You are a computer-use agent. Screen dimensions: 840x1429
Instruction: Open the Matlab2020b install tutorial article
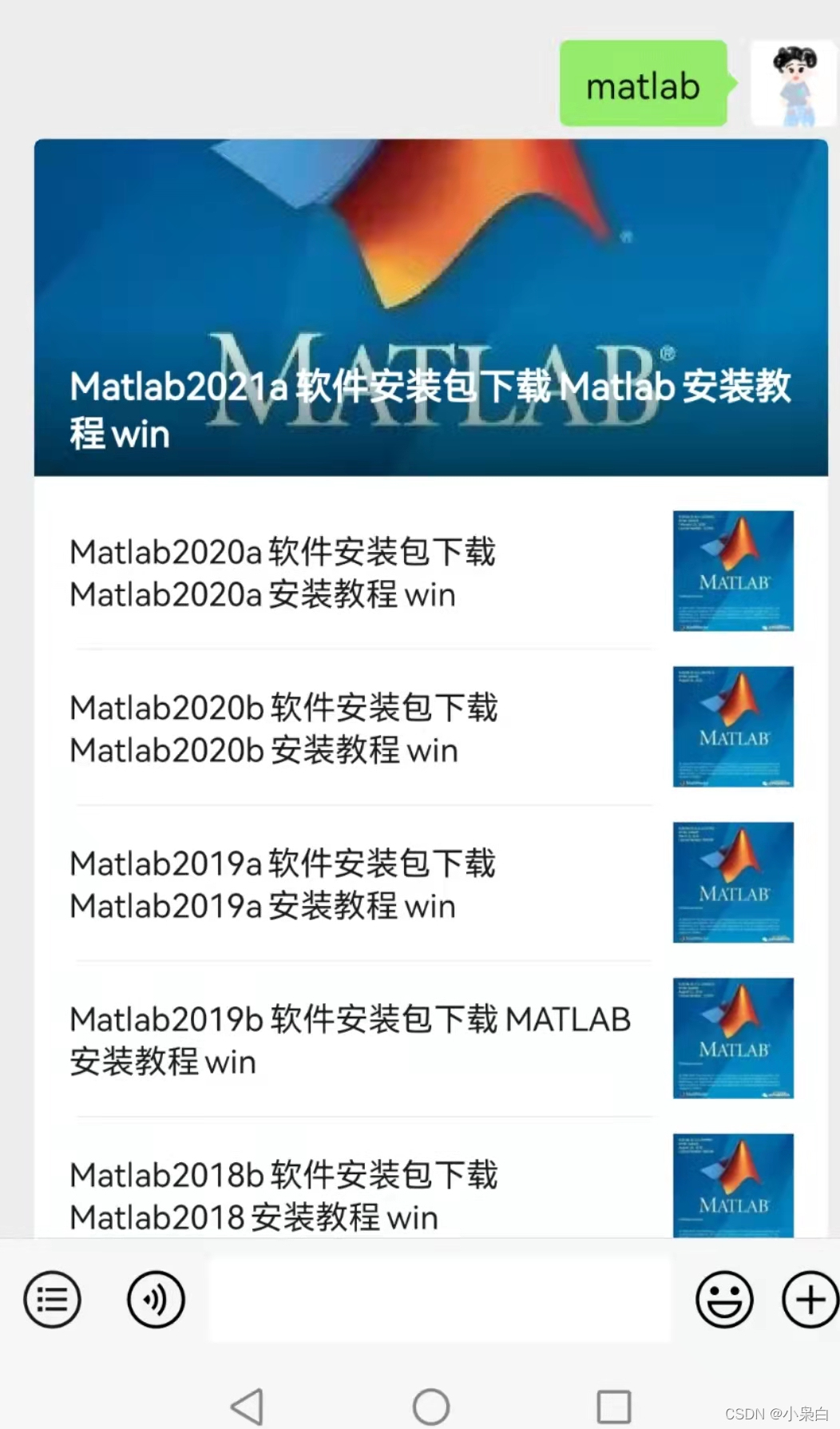[430, 728]
